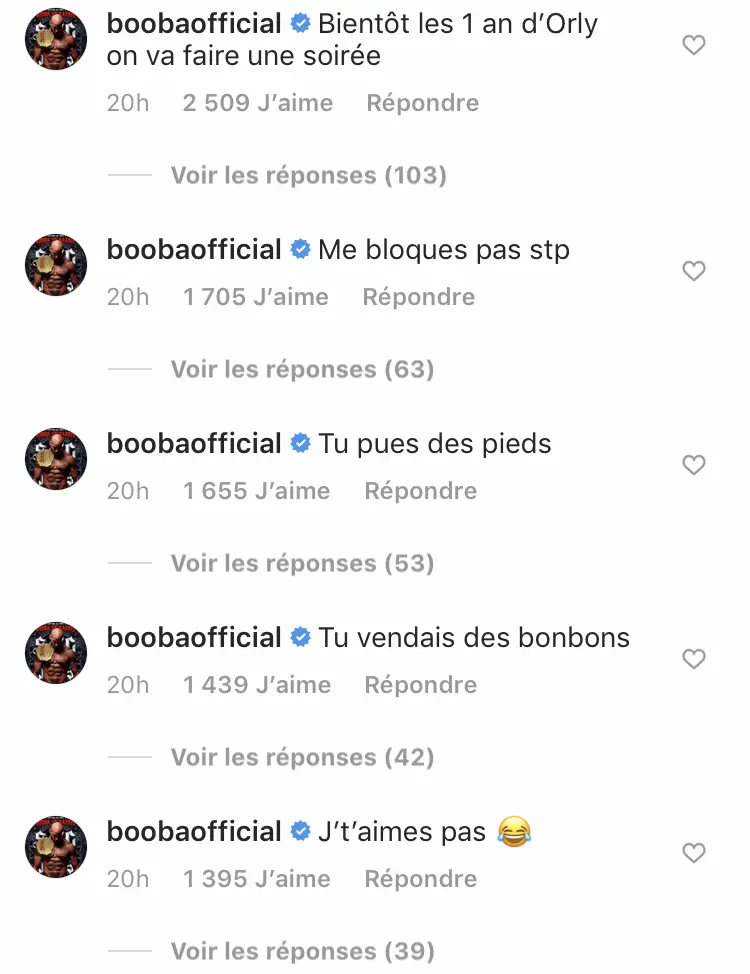This screenshot has height=974, width=750.
Task: View the 42 replies thread
Action: pos(302,757)
